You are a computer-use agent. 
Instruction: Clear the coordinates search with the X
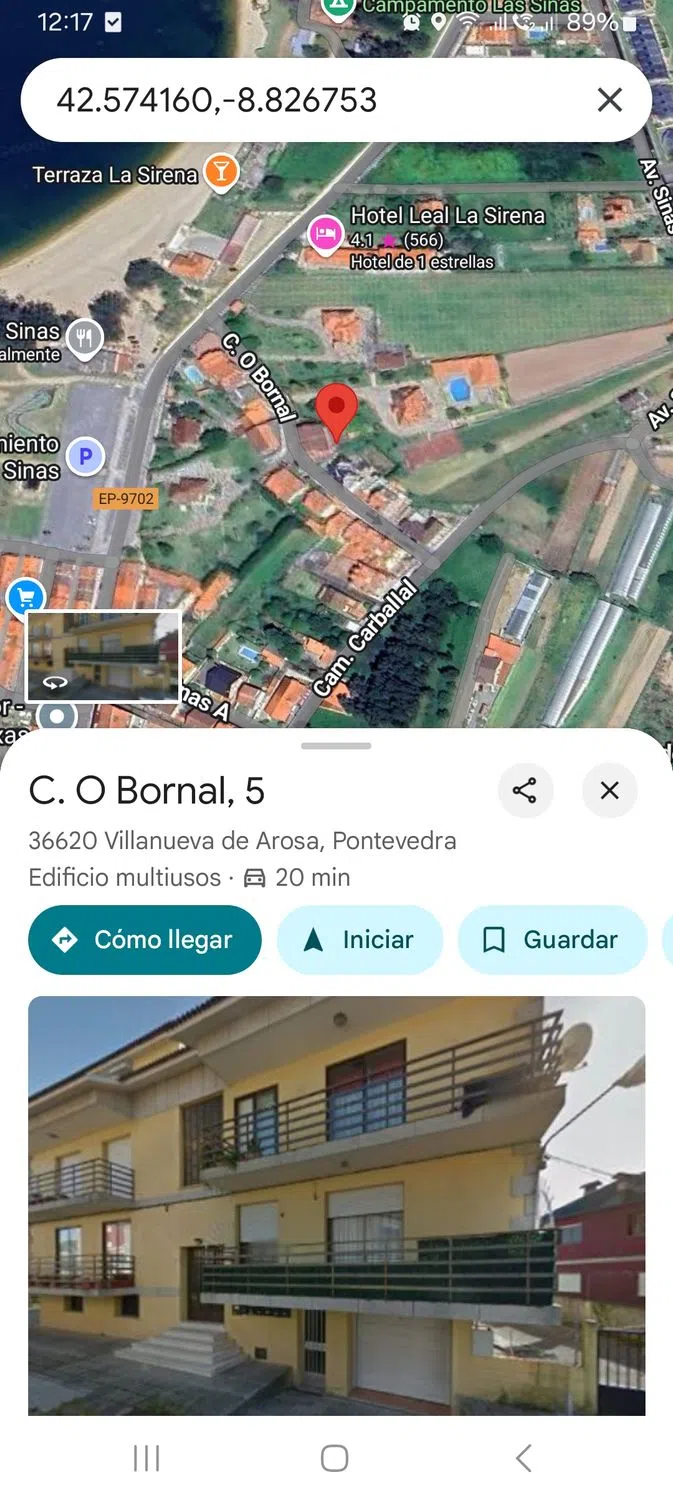pyautogui.click(x=609, y=100)
